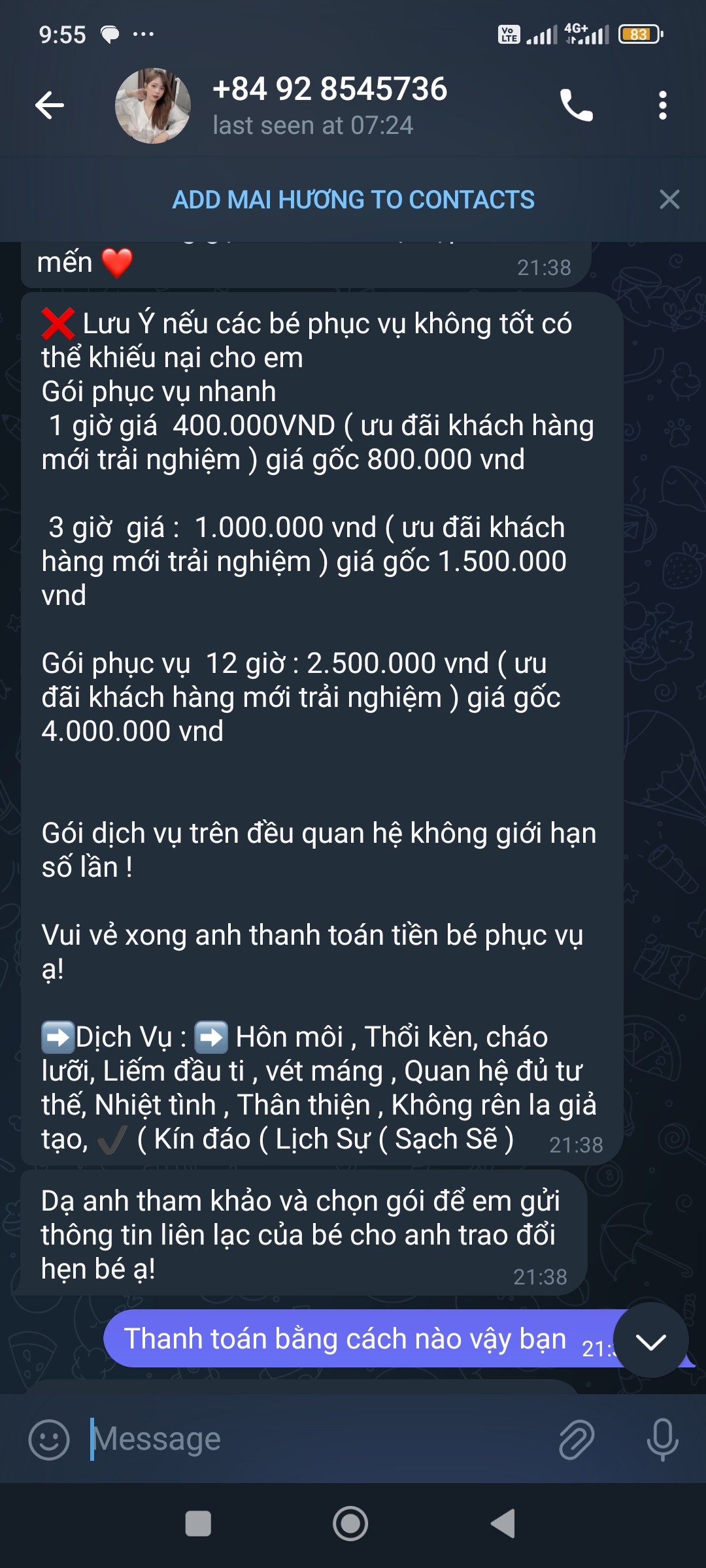Call this contact via phone icon
The image size is (706, 1568).
[x=576, y=105]
